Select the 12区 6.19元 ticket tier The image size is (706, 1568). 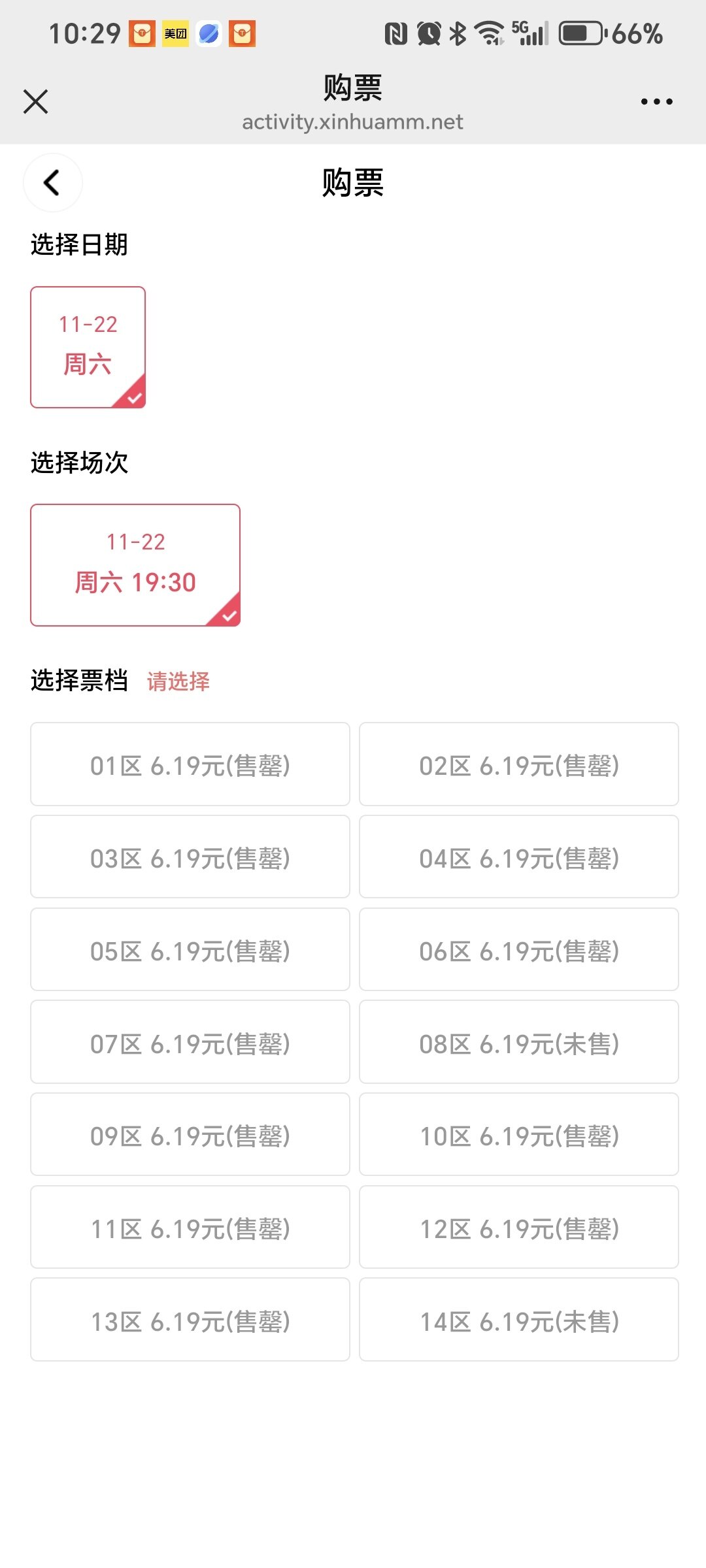519,1228
